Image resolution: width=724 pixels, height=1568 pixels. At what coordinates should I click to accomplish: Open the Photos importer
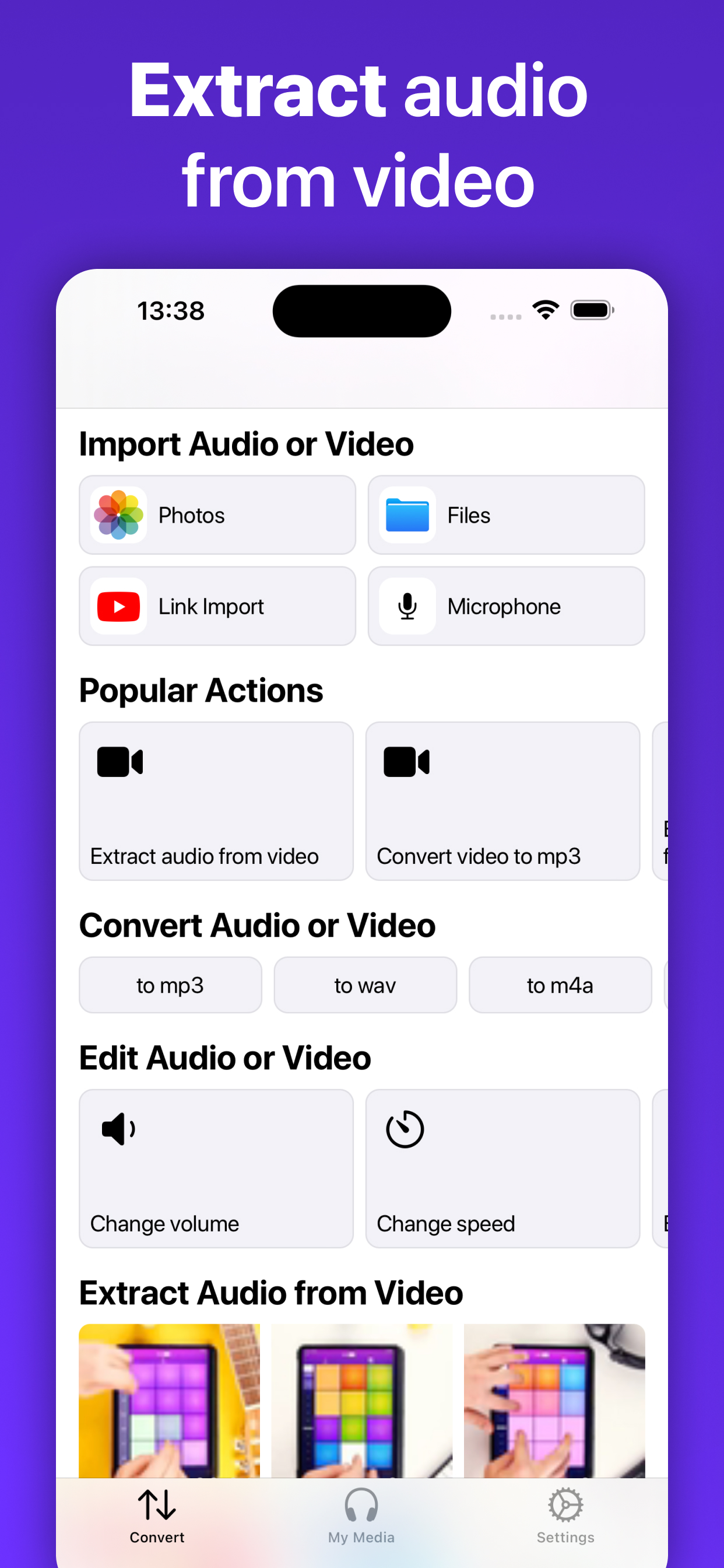217,514
